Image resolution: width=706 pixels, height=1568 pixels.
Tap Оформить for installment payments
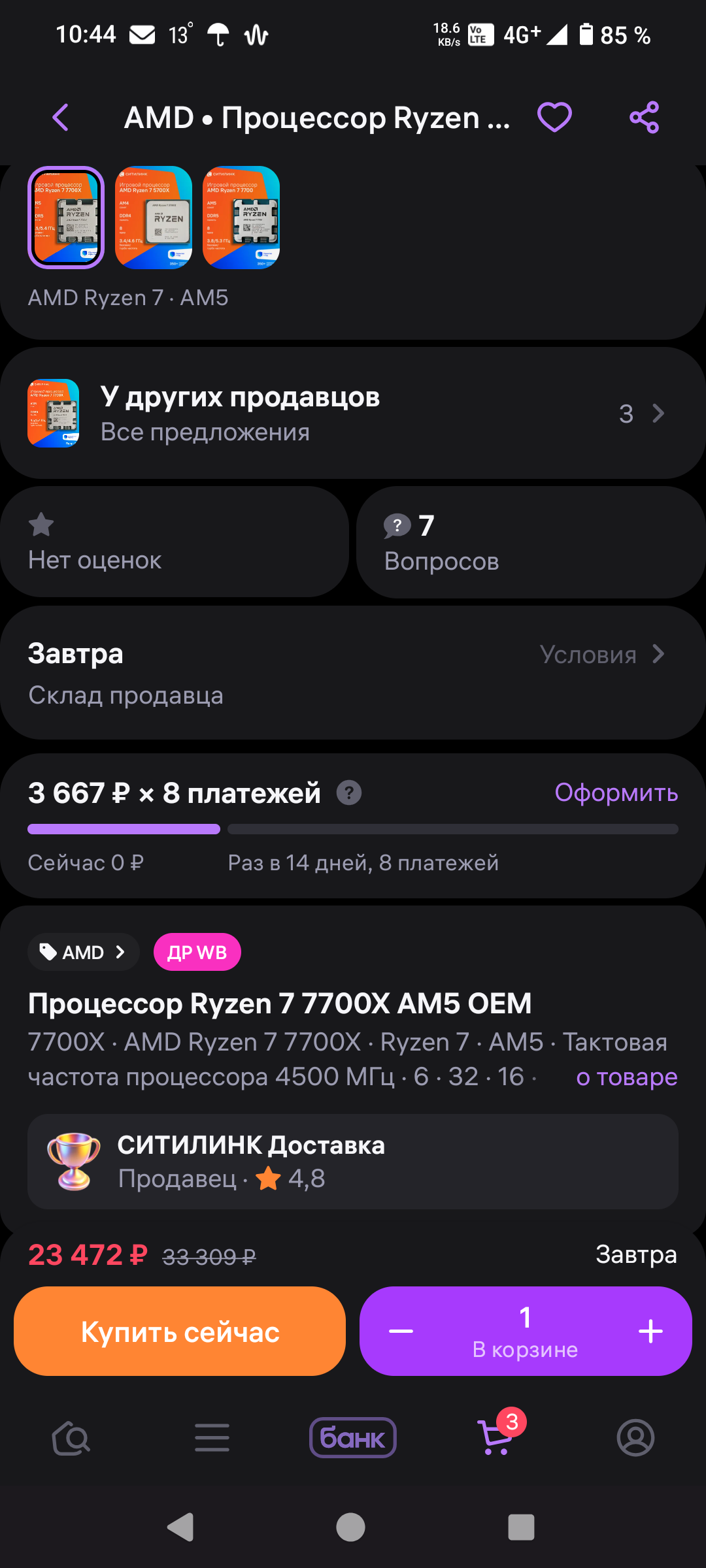click(x=616, y=792)
